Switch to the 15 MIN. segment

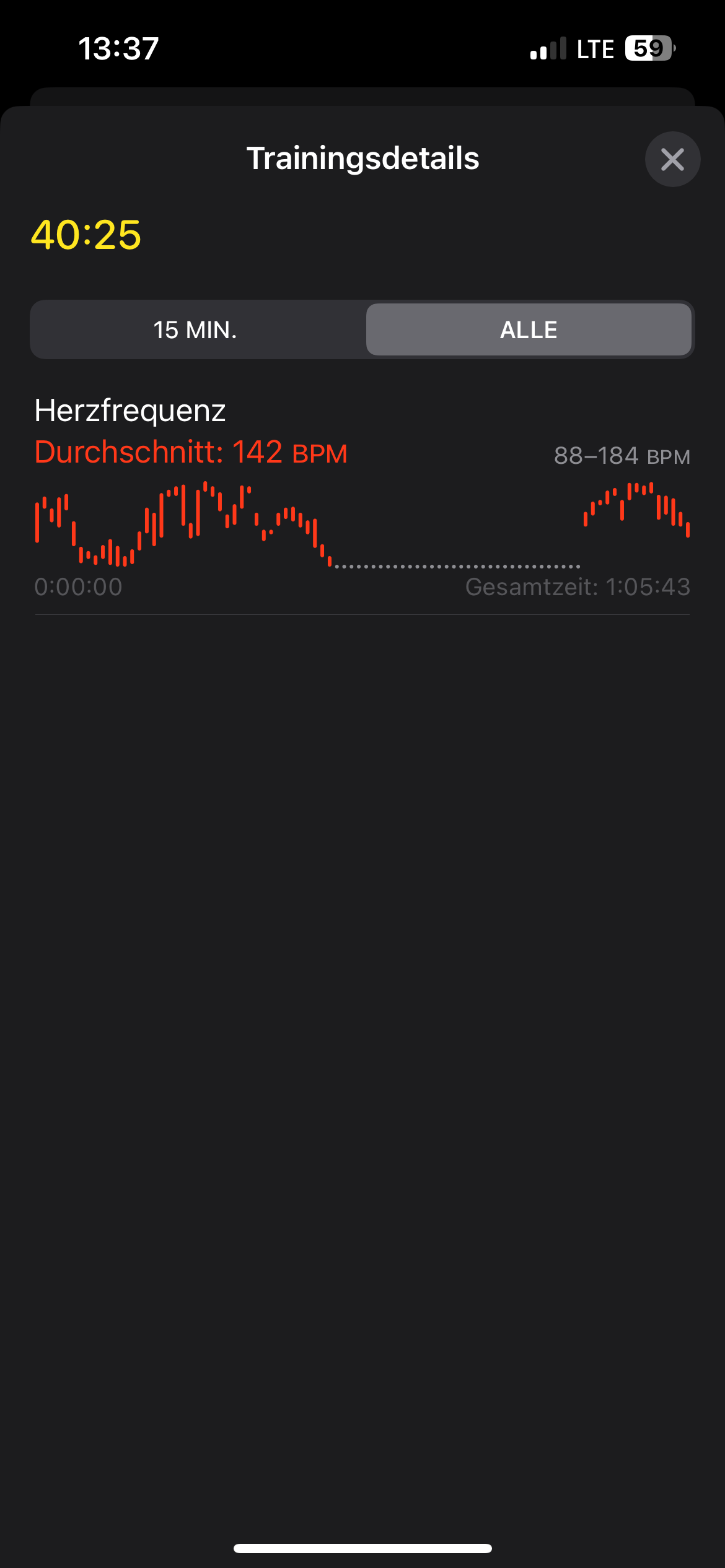tap(196, 329)
